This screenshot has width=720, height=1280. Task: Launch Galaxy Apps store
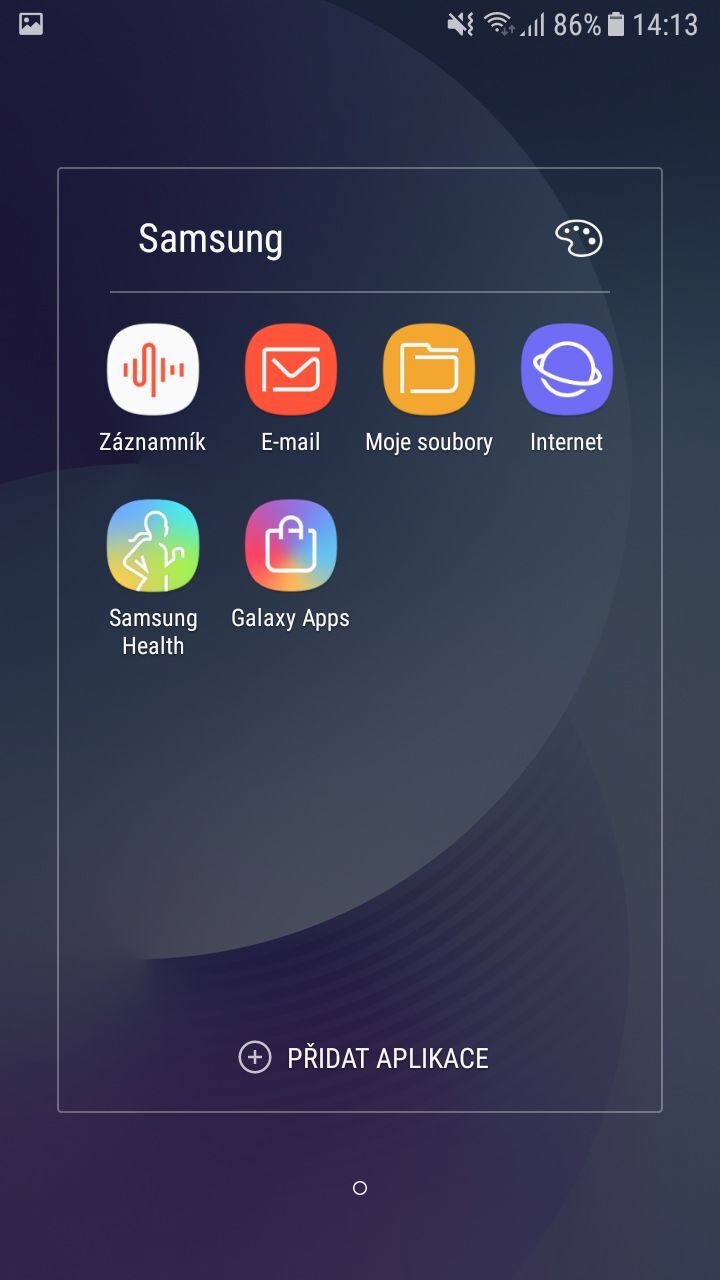[x=290, y=546]
